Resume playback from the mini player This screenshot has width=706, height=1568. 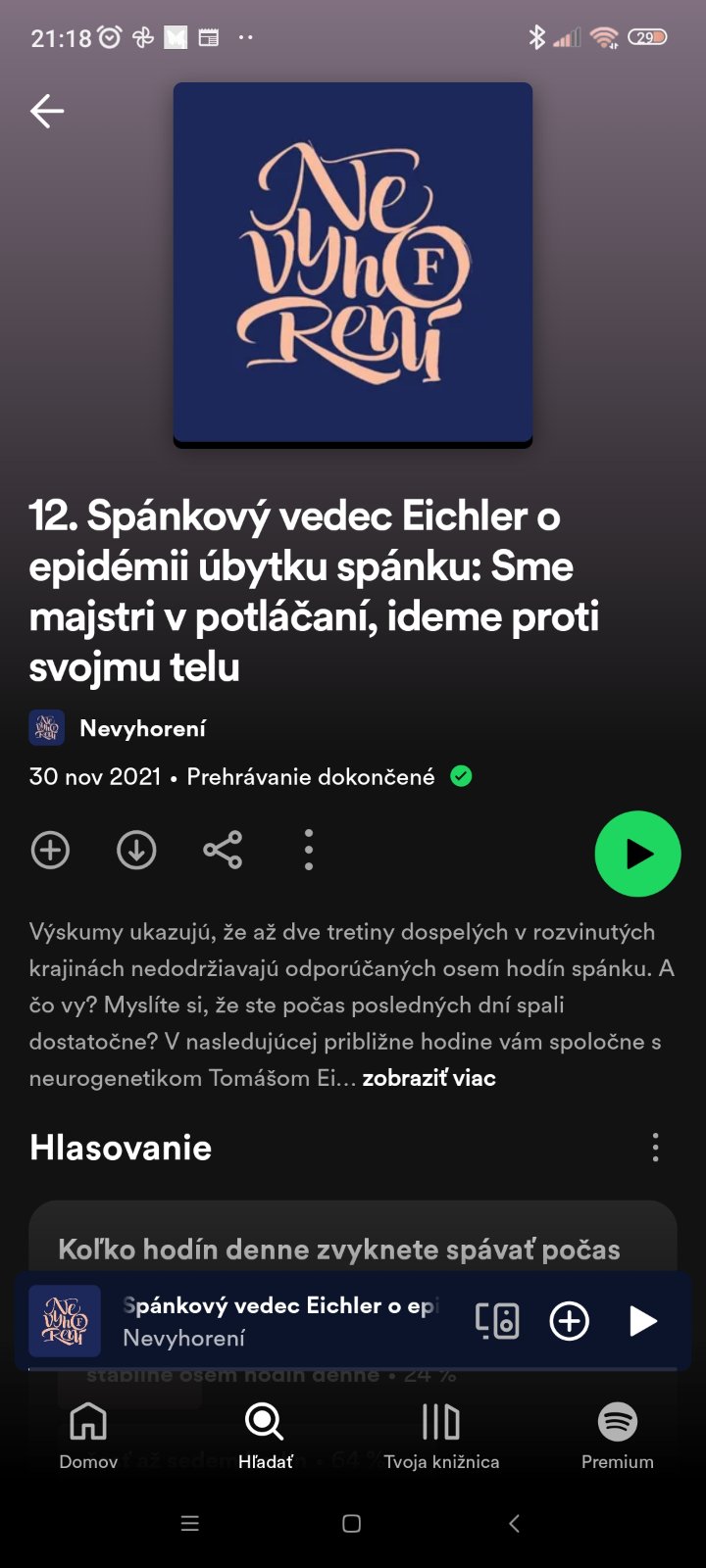tap(641, 1321)
